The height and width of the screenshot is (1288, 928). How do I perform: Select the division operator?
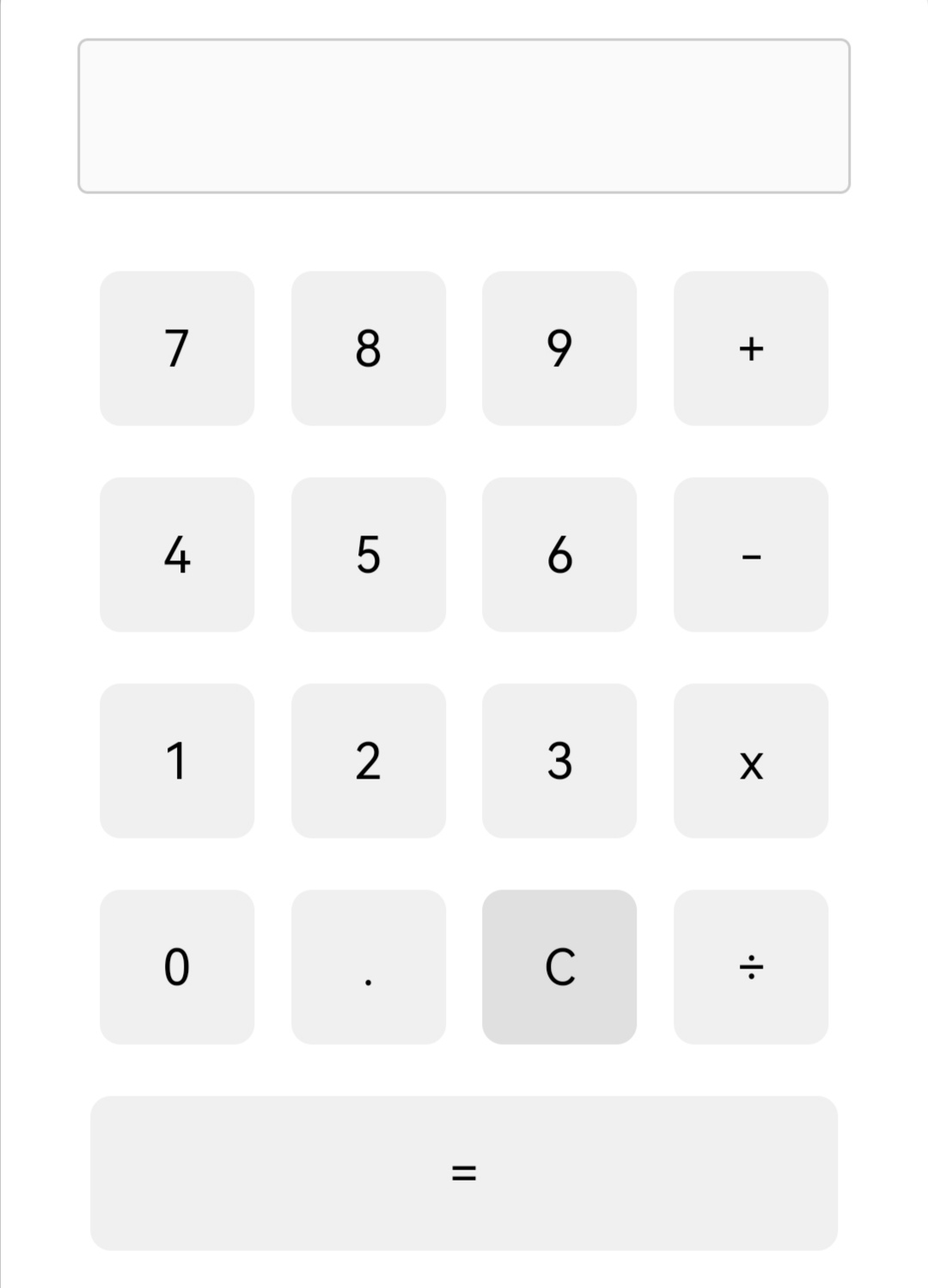pyautogui.click(x=751, y=967)
